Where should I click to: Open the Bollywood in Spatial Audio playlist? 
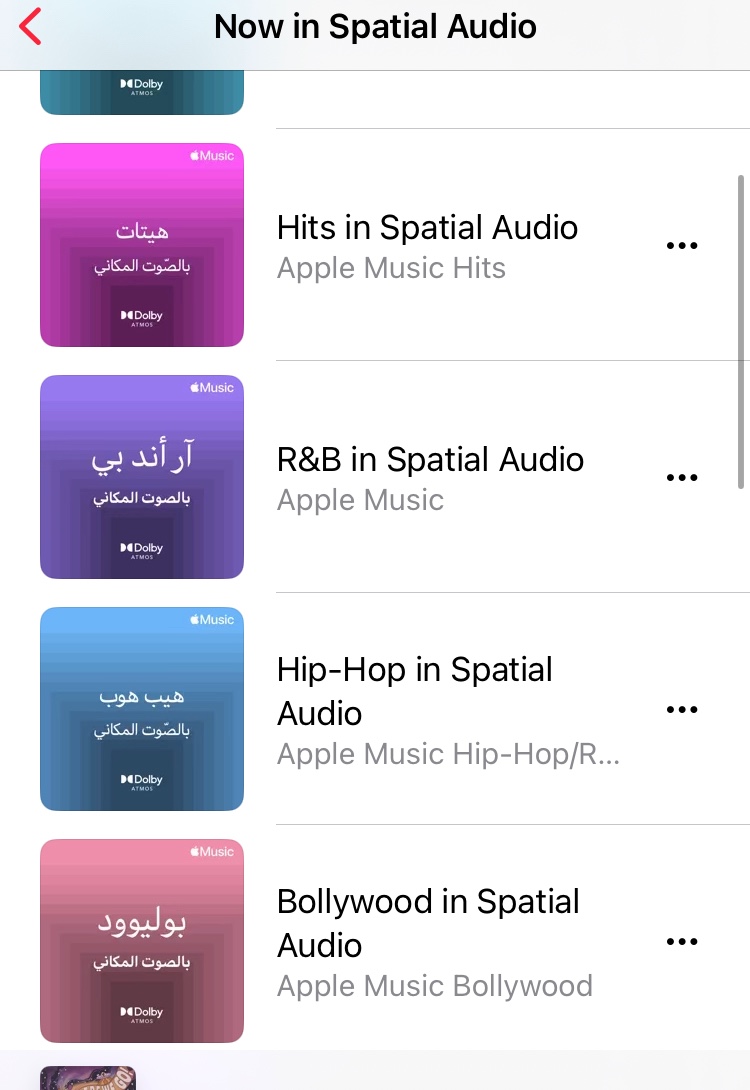point(428,923)
